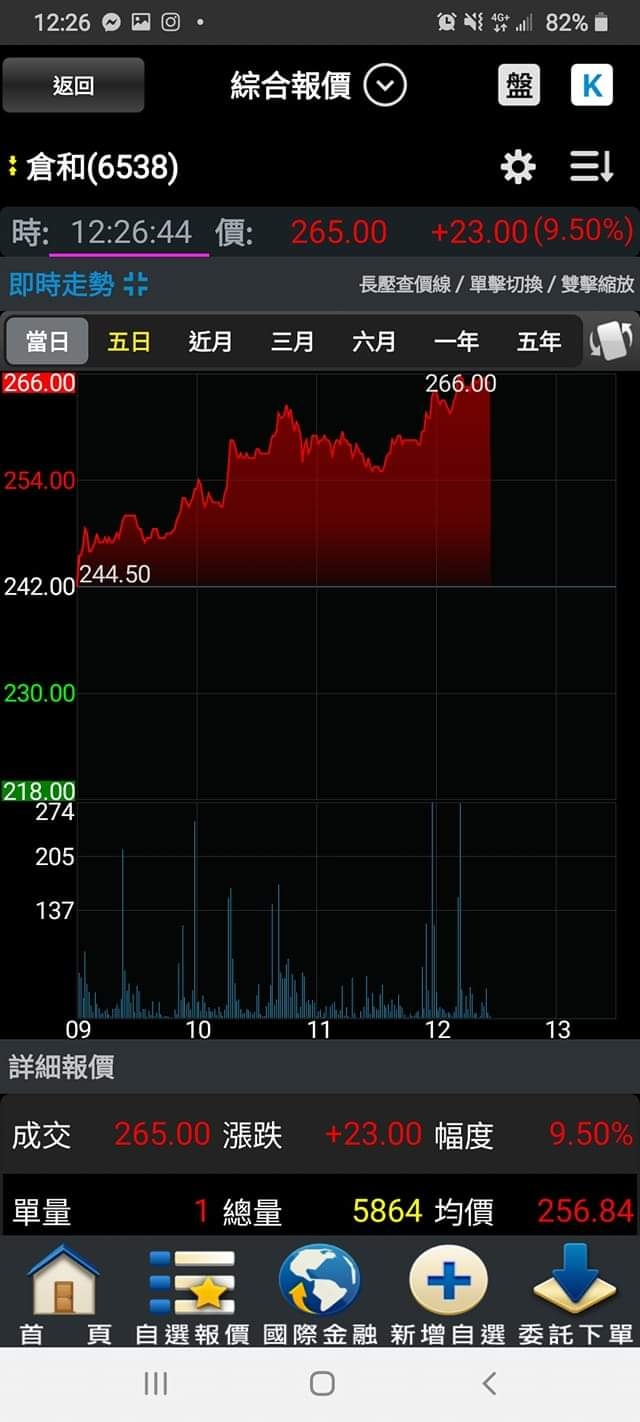640x1422 pixels.
Task: Switch to the 三月 period tab
Action: pos(292,342)
